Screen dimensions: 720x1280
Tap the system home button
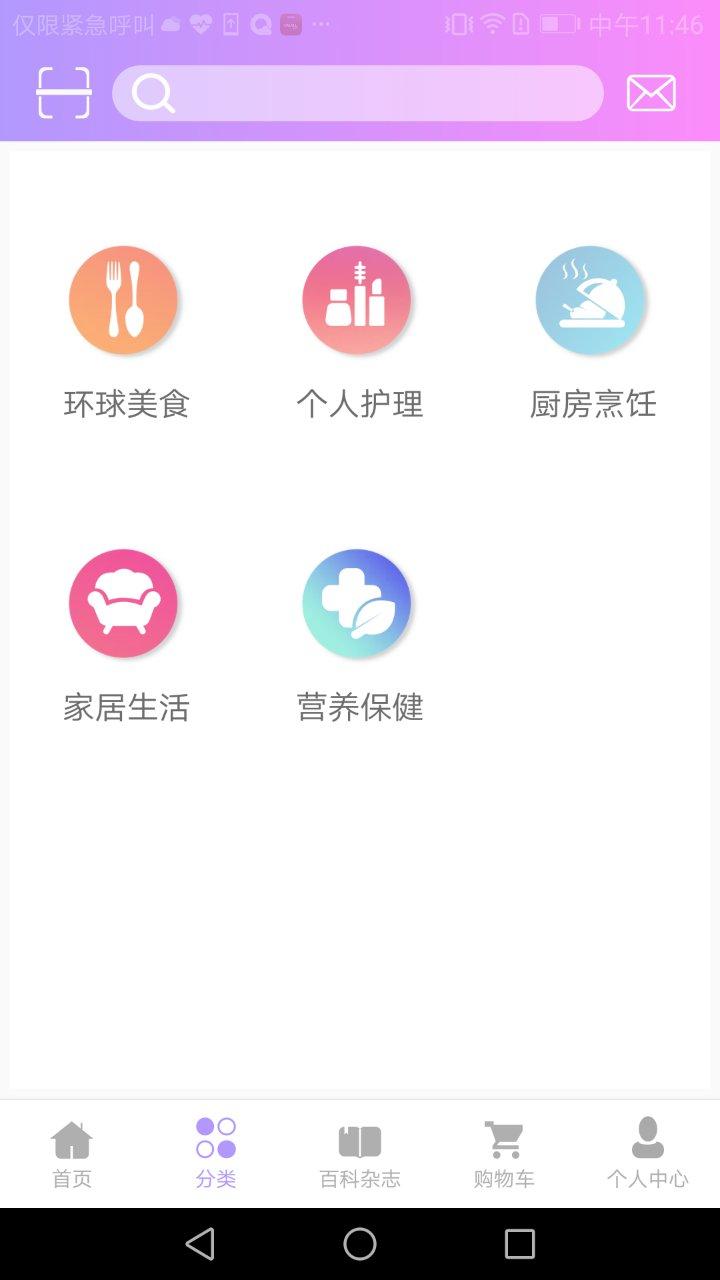tap(360, 1244)
